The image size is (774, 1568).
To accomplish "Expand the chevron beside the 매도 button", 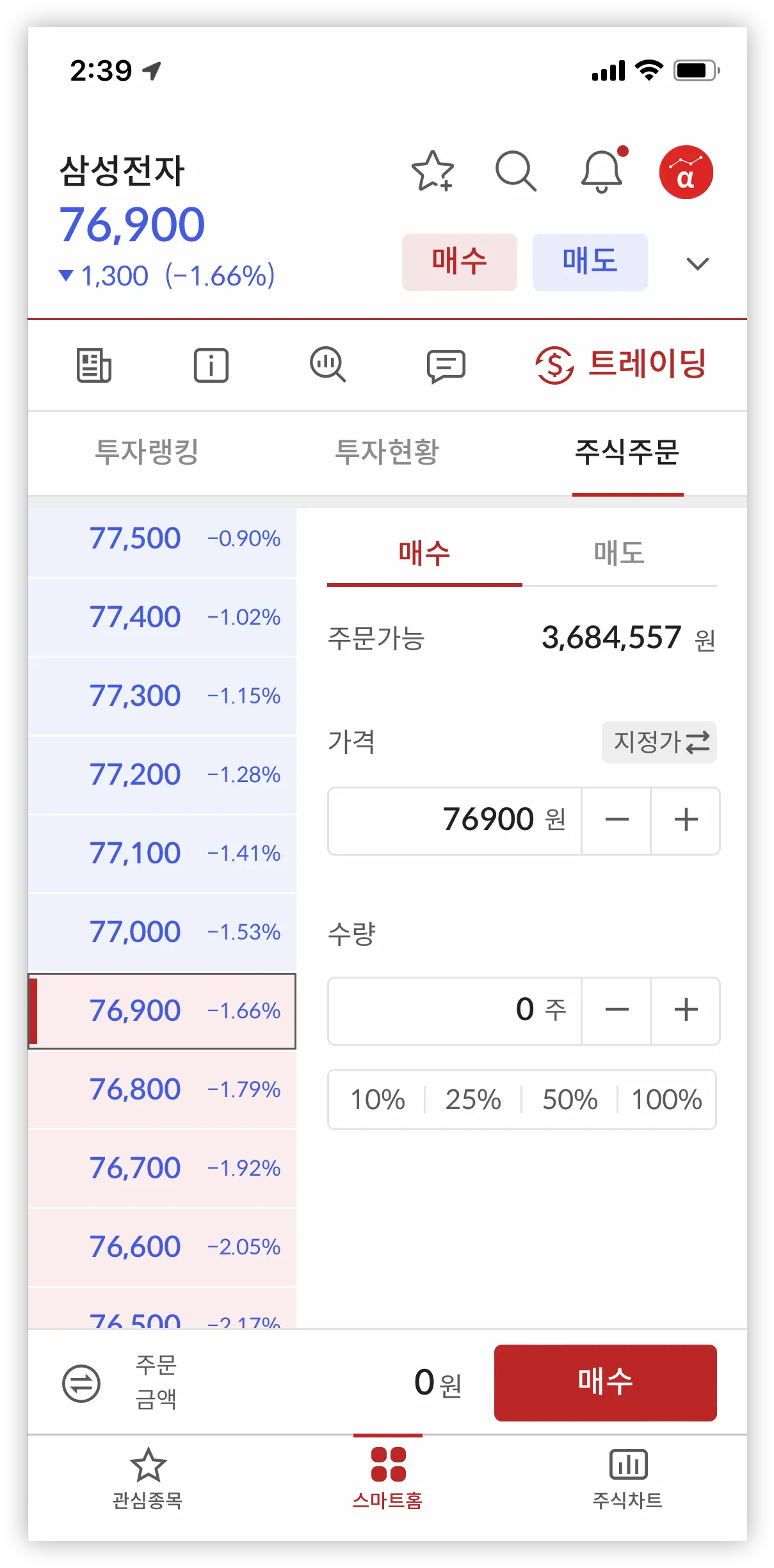I will (697, 263).
